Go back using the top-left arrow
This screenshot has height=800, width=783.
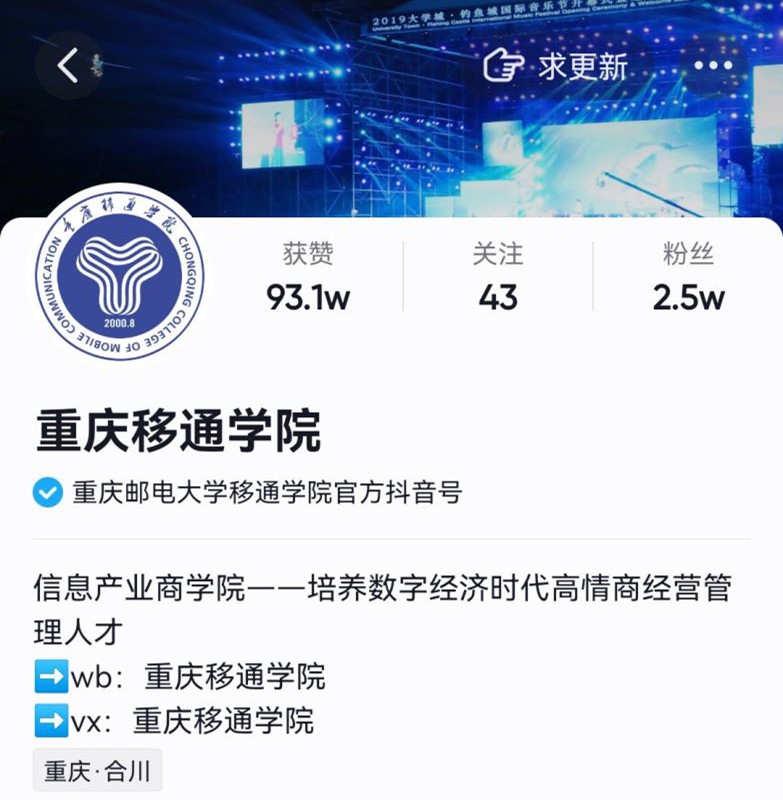[x=68, y=66]
